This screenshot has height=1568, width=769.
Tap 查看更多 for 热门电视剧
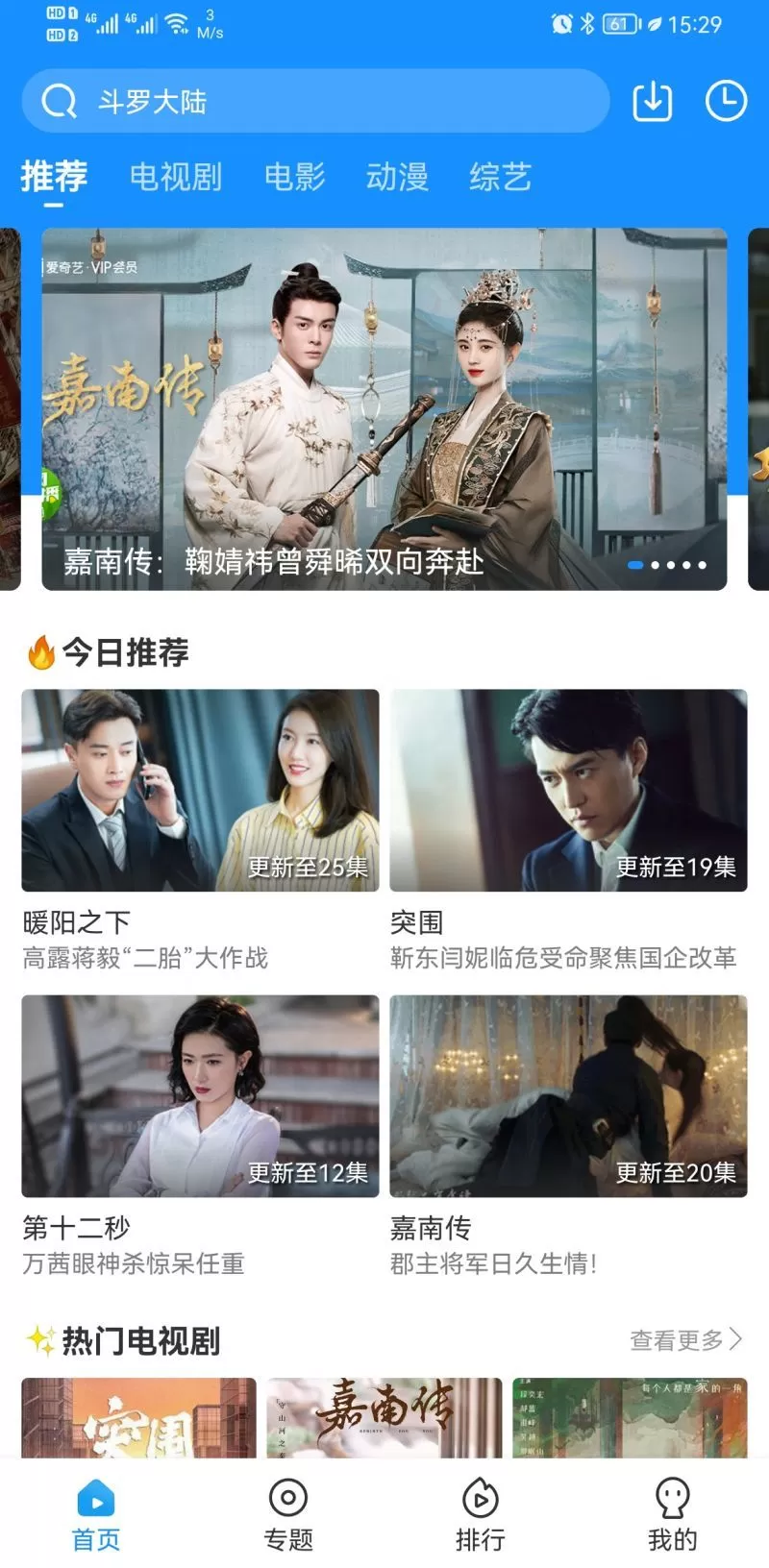tap(686, 1339)
